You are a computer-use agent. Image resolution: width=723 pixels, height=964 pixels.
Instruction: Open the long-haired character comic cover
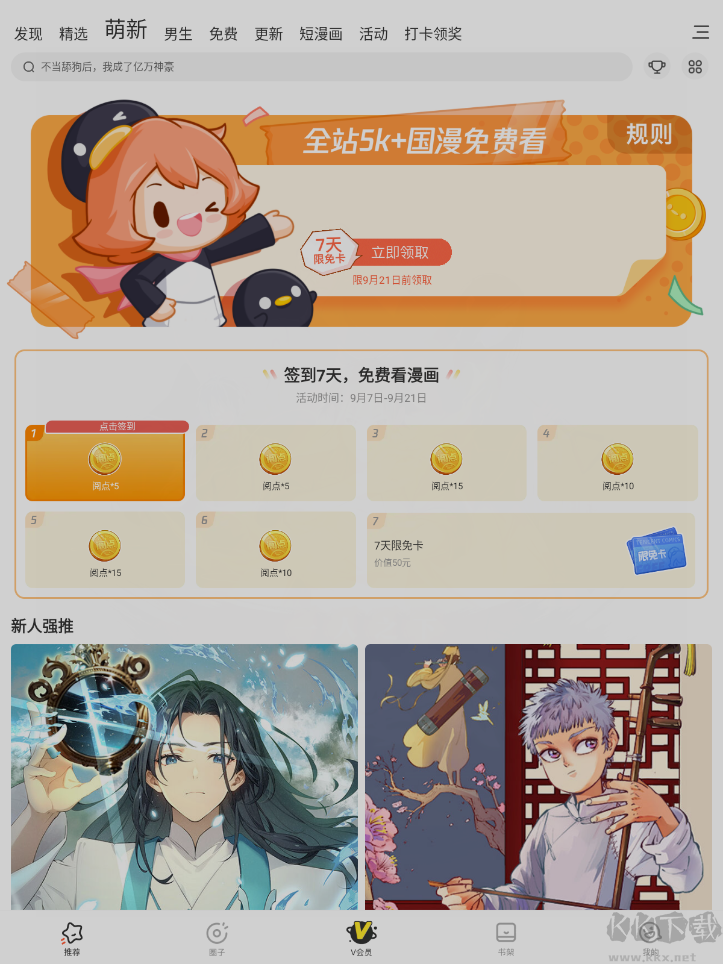tap(184, 775)
